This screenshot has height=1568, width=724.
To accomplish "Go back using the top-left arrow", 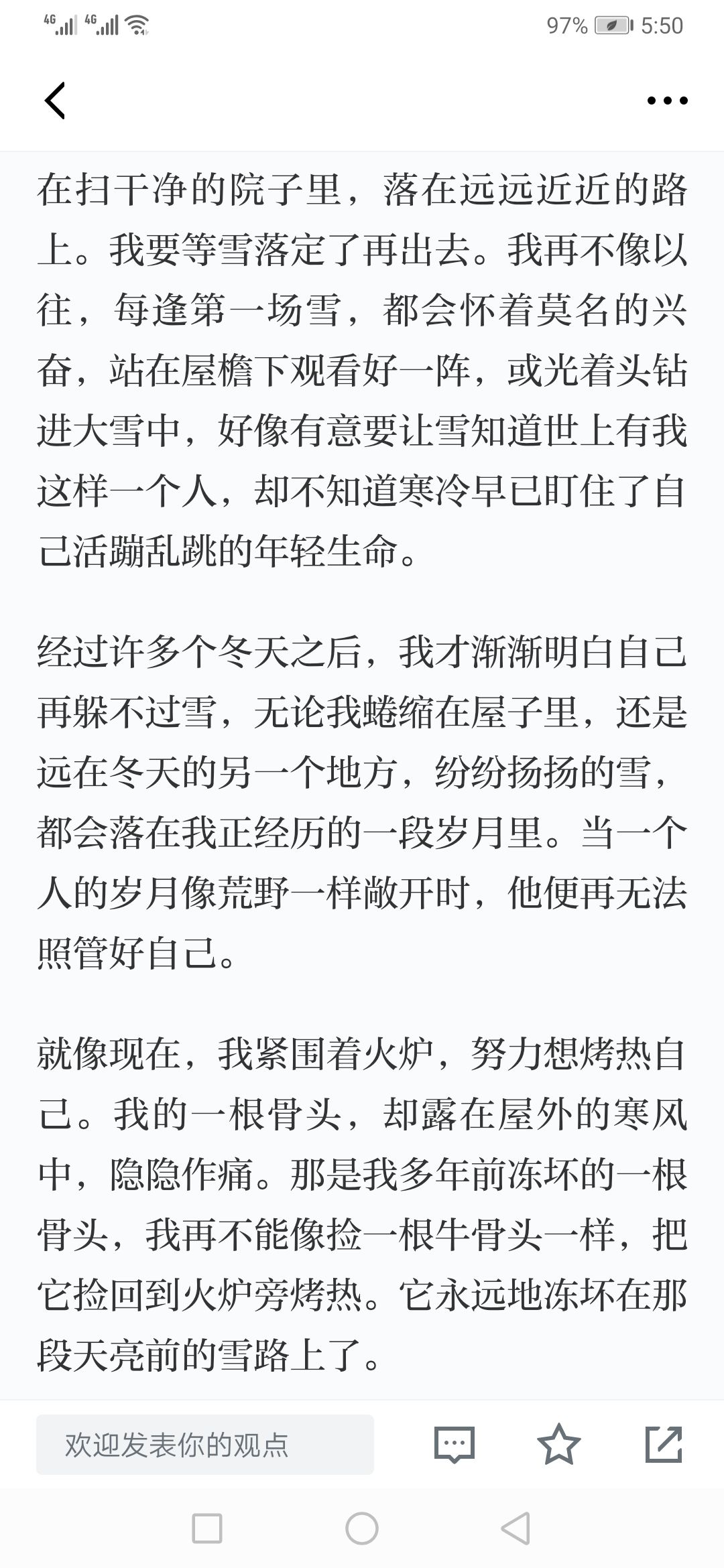I will pyautogui.click(x=55, y=101).
